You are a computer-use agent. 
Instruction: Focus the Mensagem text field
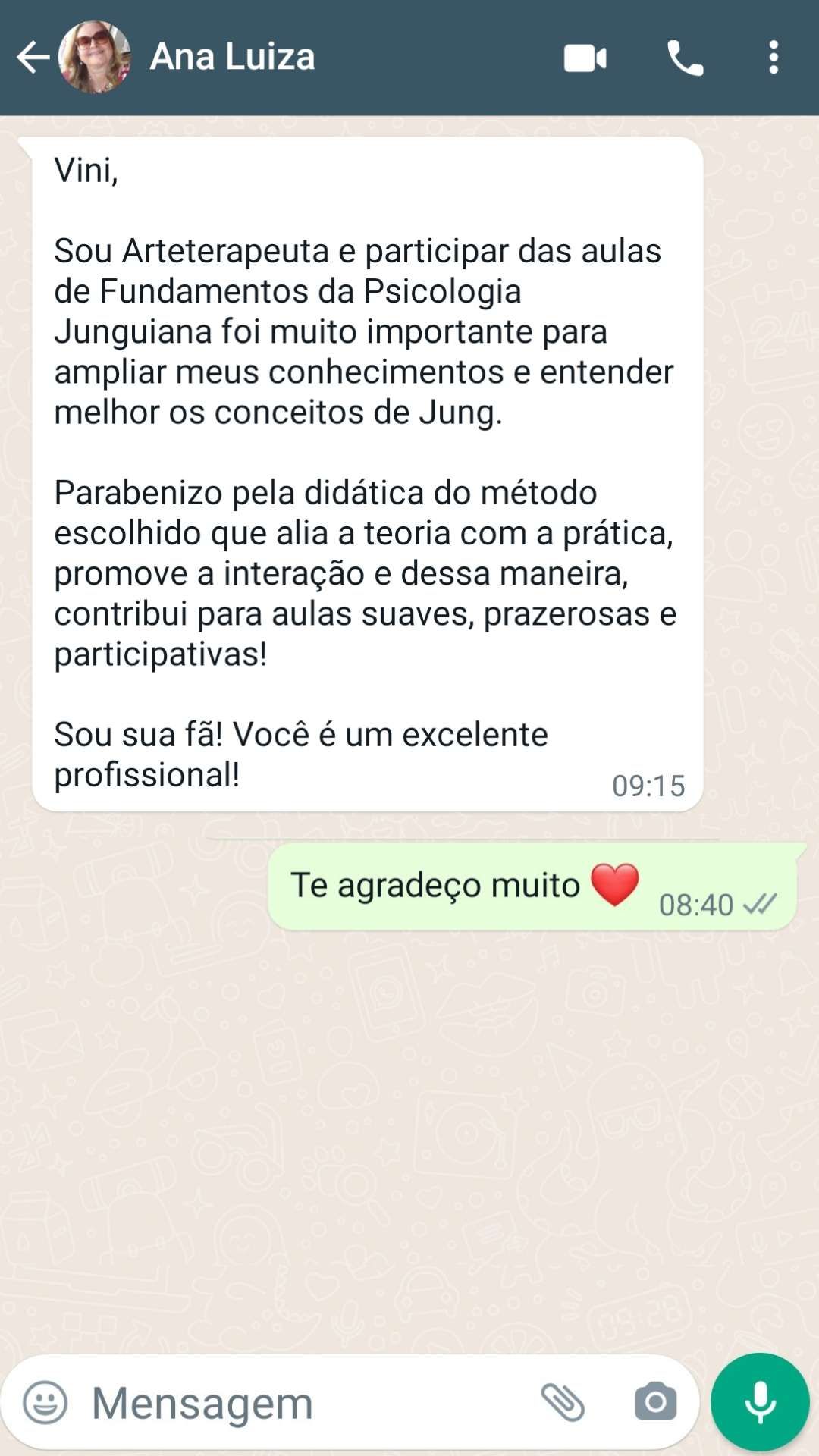[303, 1402]
